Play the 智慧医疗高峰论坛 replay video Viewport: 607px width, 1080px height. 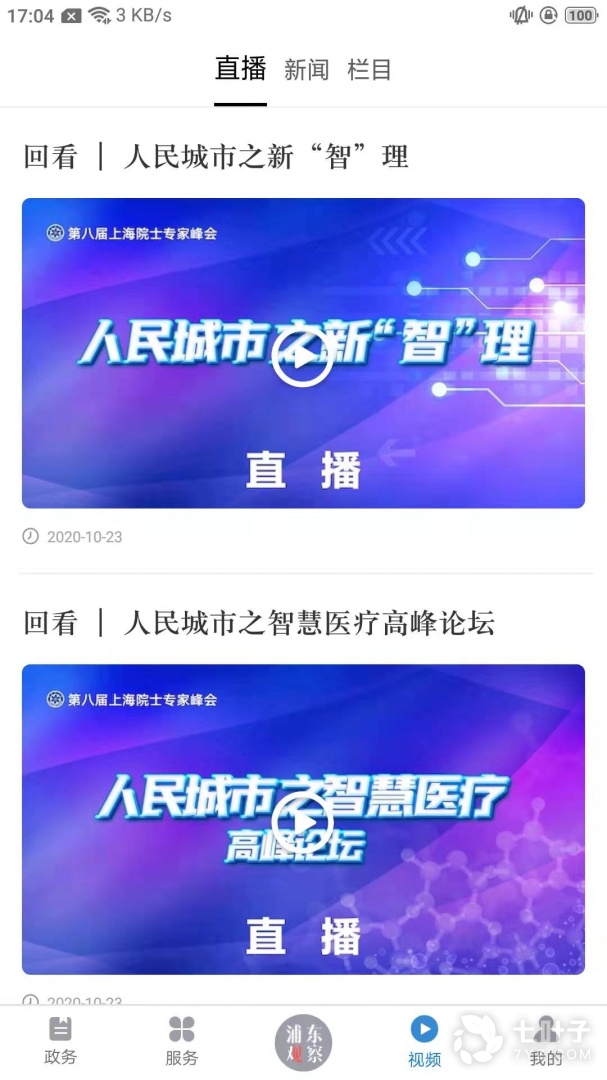click(302, 823)
